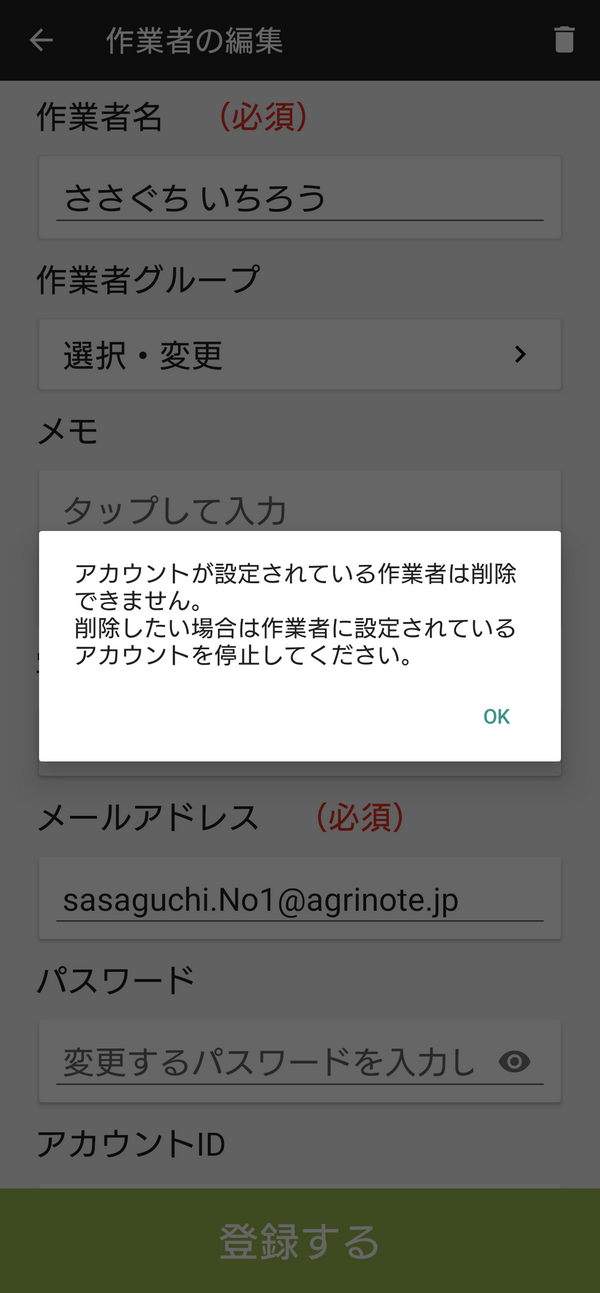Tap the 登録する button
The height and width of the screenshot is (1293, 600).
[x=300, y=1241]
